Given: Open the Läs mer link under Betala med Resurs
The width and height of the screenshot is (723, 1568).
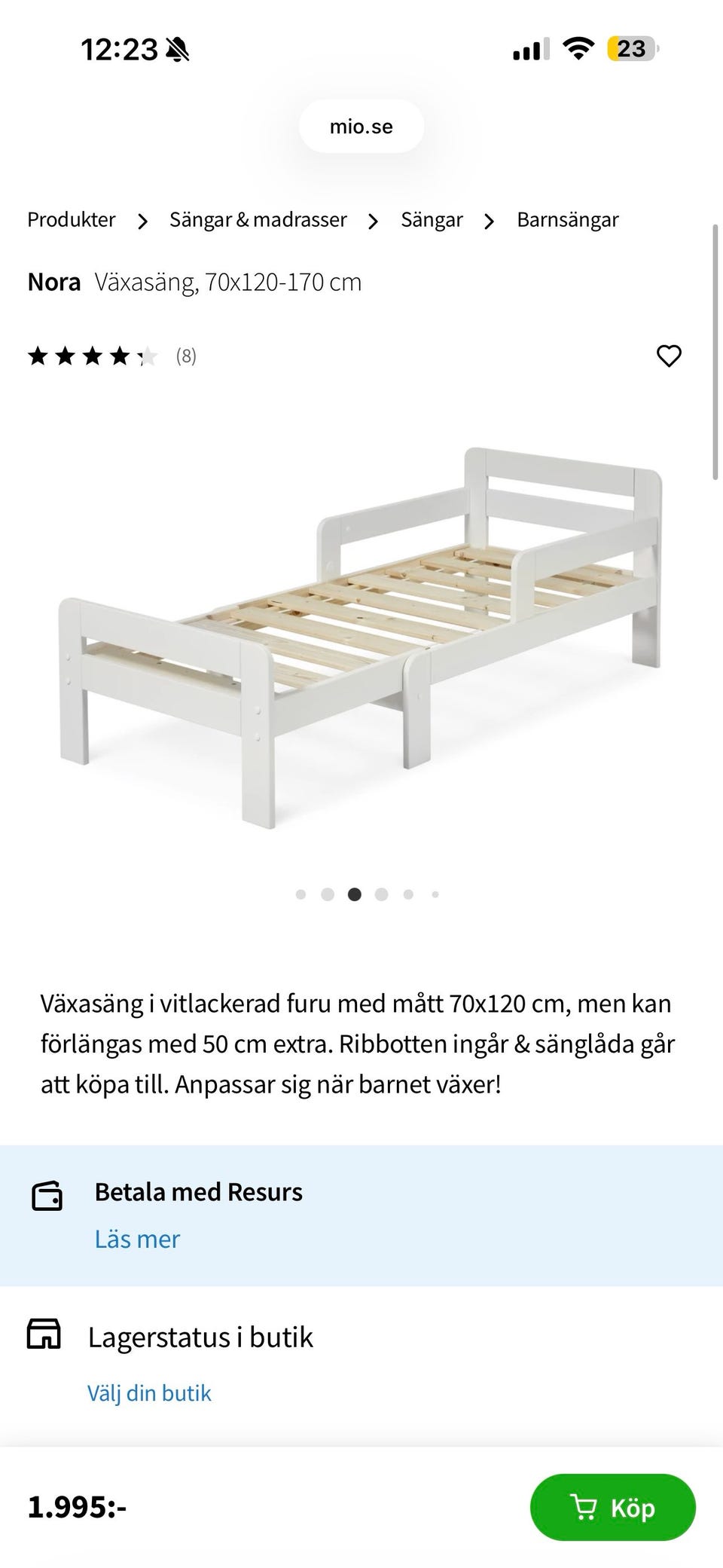Looking at the screenshot, I should click(x=137, y=1239).
